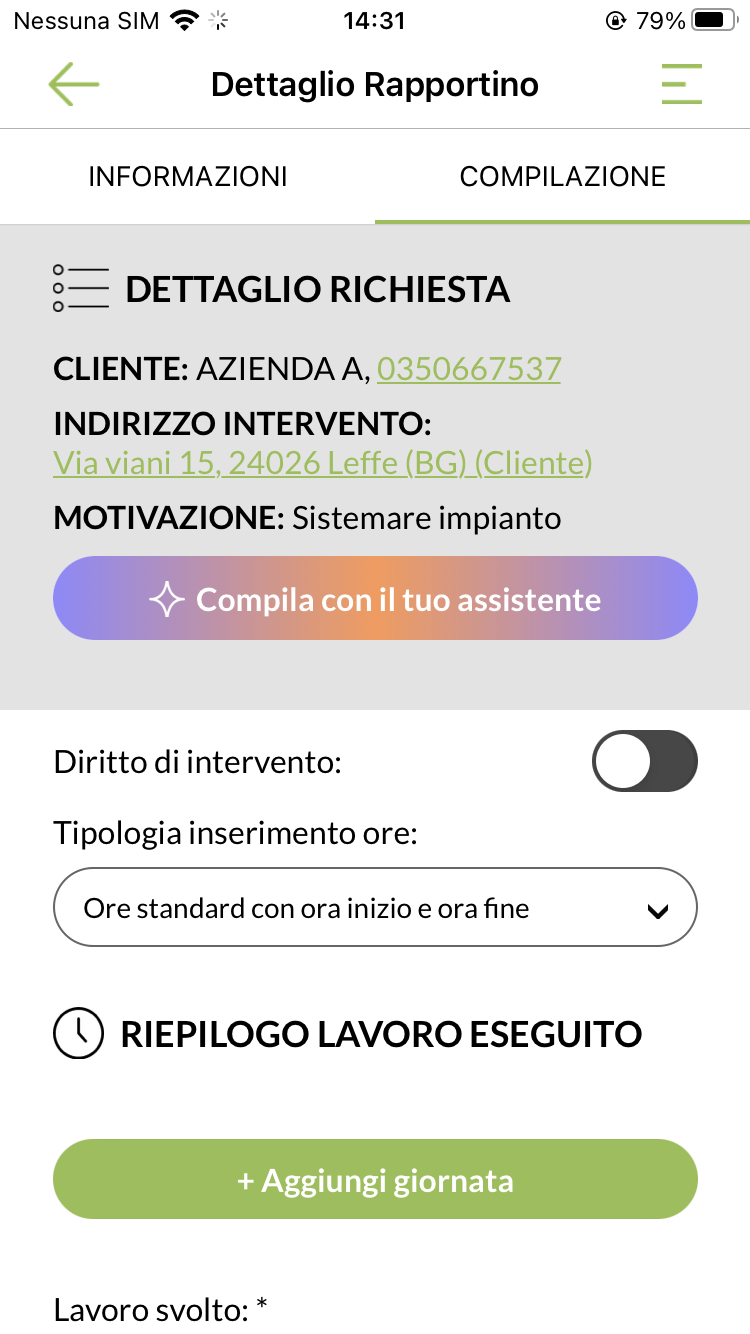Tap Compila con il tuo assistente

(x=375, y=599)
